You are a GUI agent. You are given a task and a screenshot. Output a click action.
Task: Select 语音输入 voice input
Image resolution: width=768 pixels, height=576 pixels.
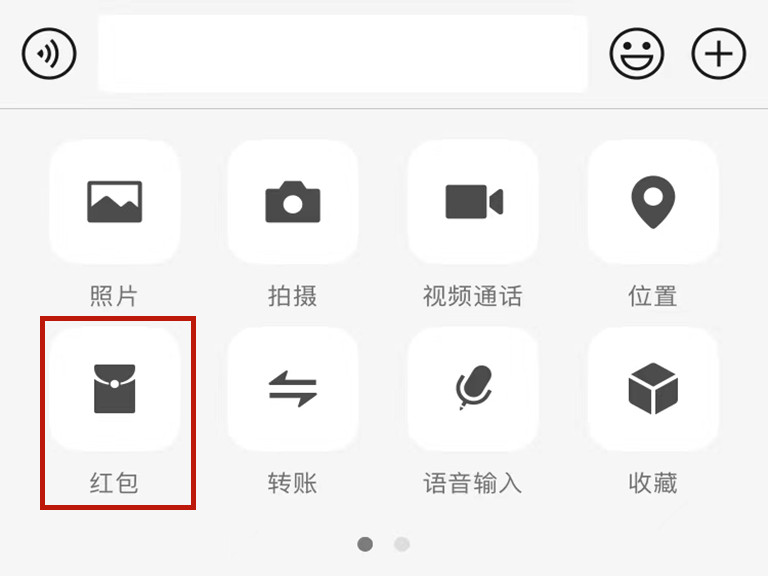pos(473,389)
